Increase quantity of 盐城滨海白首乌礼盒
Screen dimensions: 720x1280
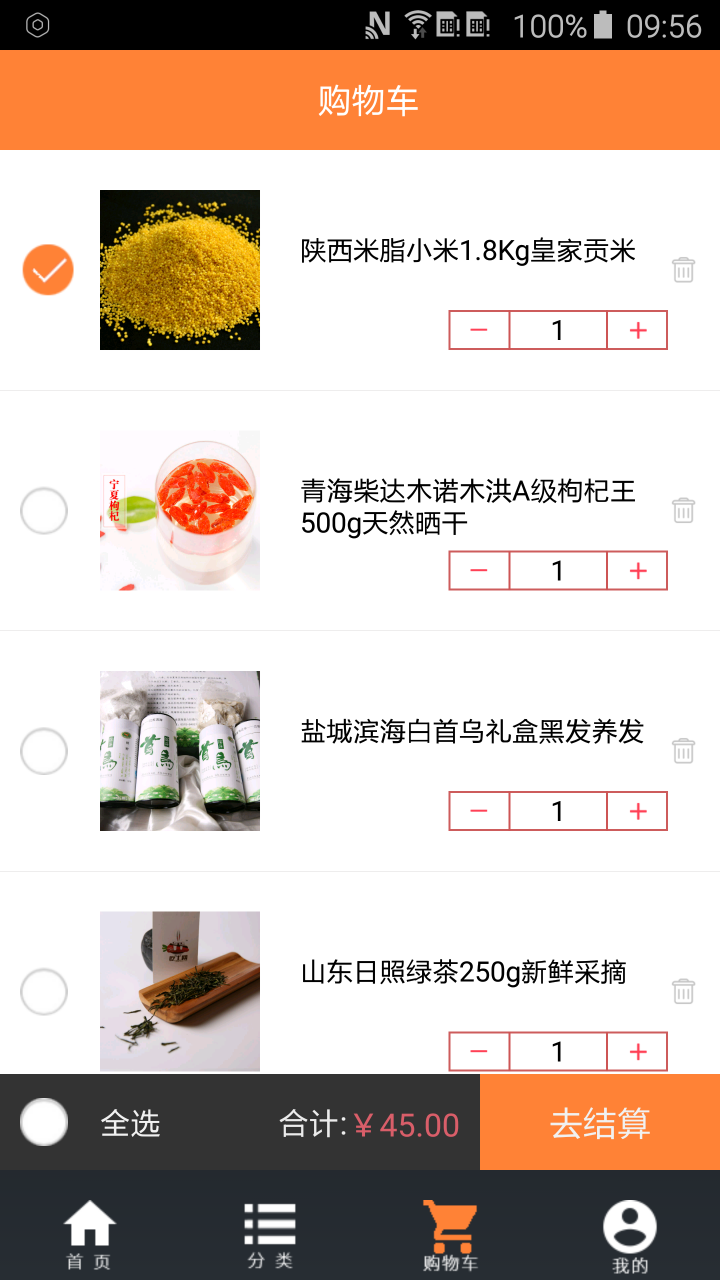638,811
